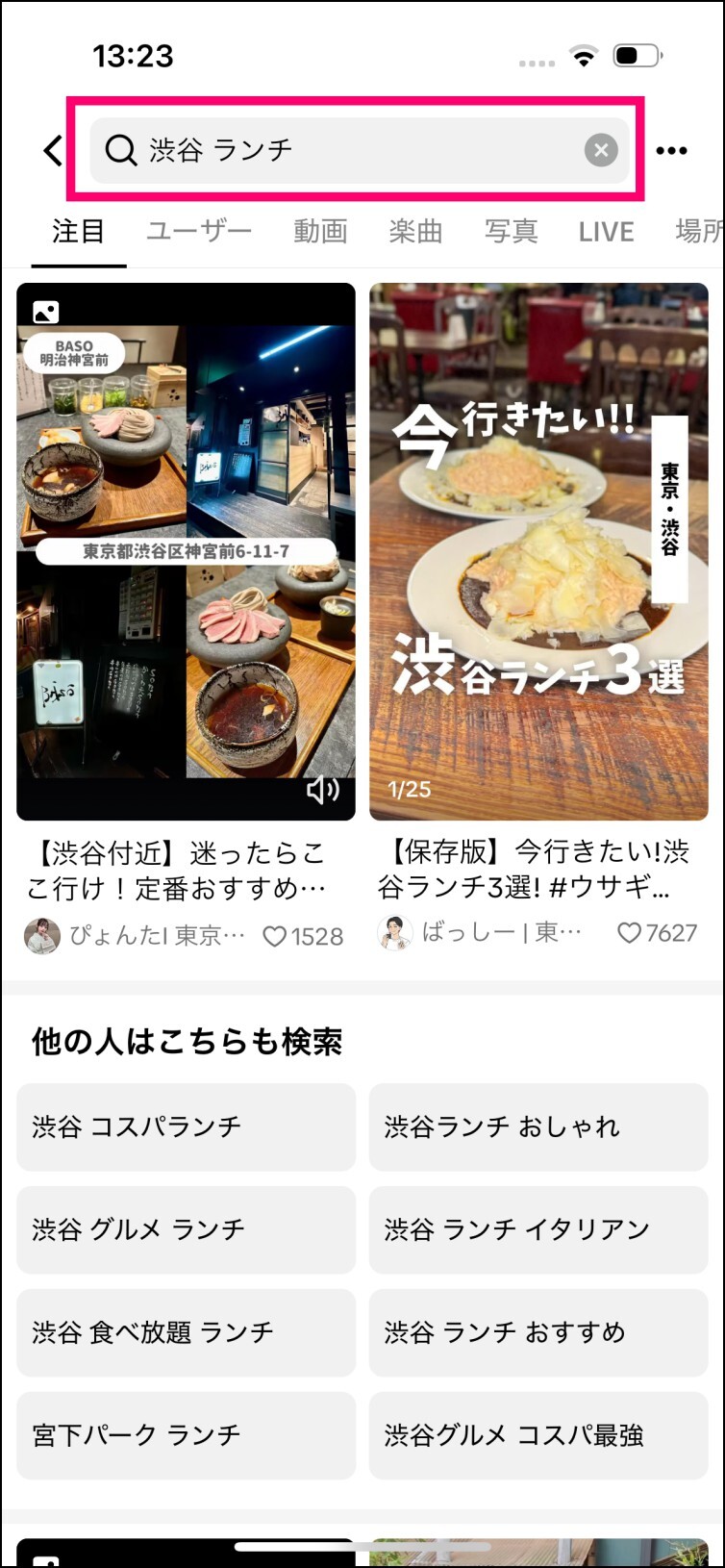Open the BASO 明治神宮前 post

(186, 551)
